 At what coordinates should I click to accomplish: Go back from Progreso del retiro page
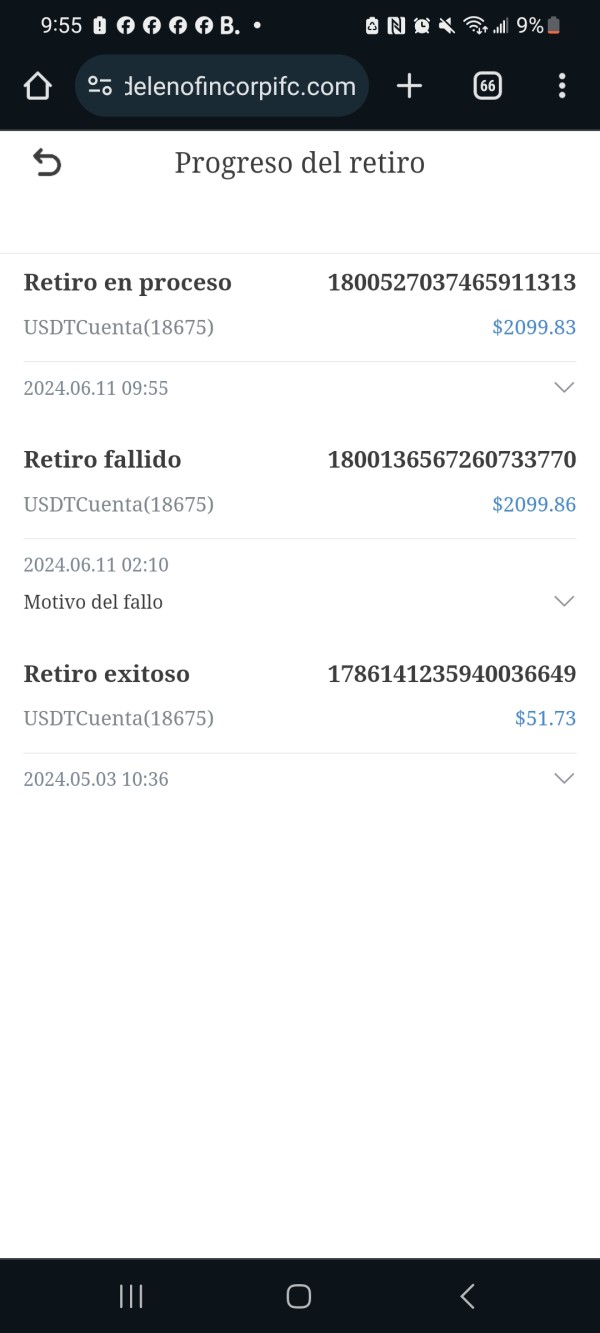click(x=47, y=162)
